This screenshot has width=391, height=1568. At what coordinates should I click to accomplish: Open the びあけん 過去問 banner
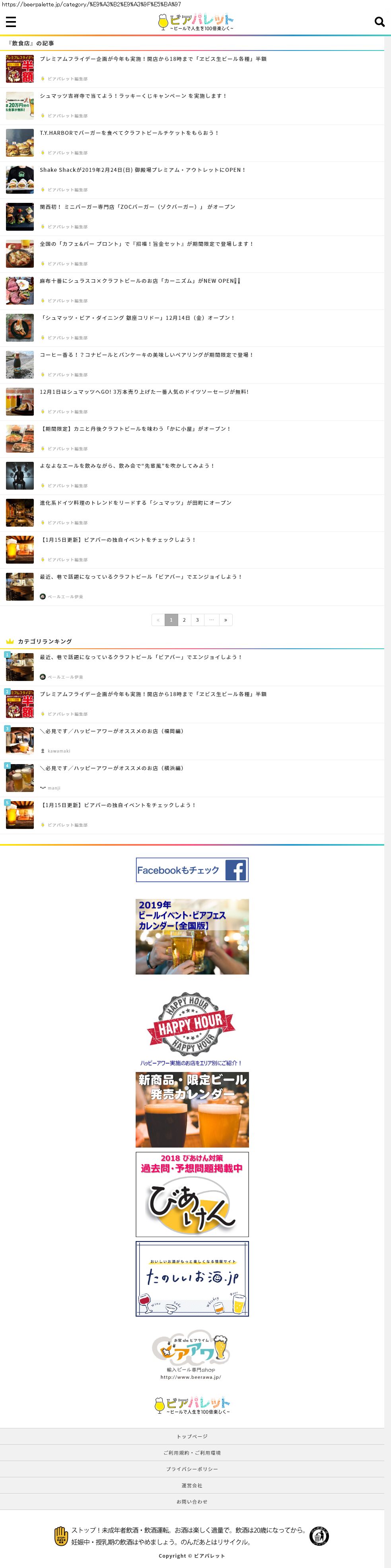coord(192,1194)
